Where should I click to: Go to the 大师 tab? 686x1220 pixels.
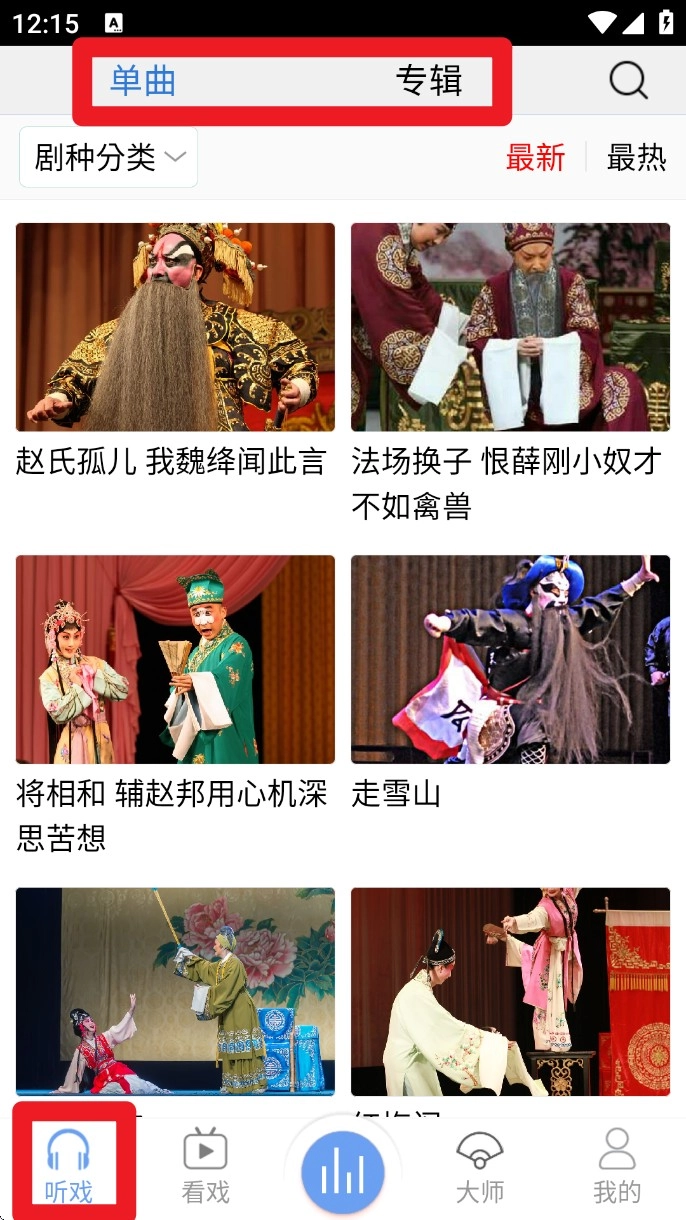480,1166
